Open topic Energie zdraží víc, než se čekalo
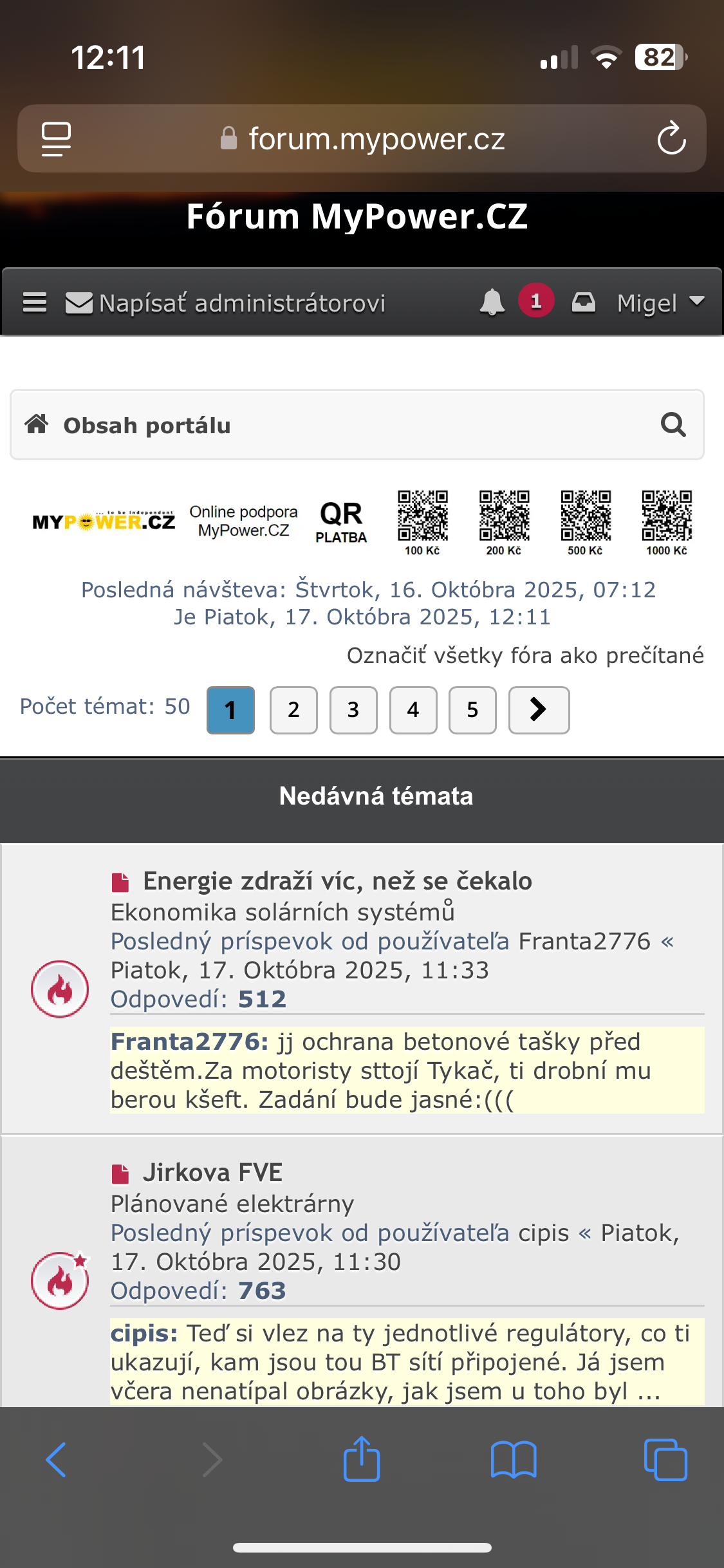 click(337, 881)
